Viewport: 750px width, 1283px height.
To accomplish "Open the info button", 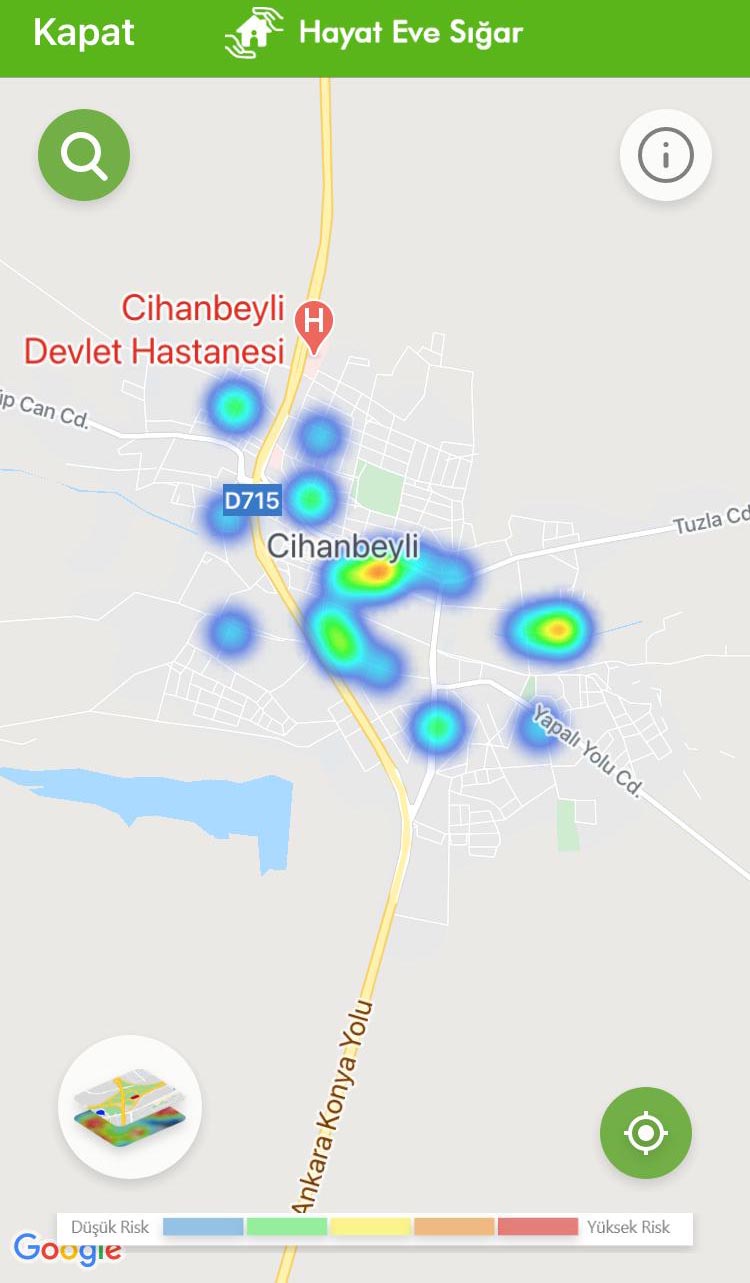I will [x=665, y=155].
